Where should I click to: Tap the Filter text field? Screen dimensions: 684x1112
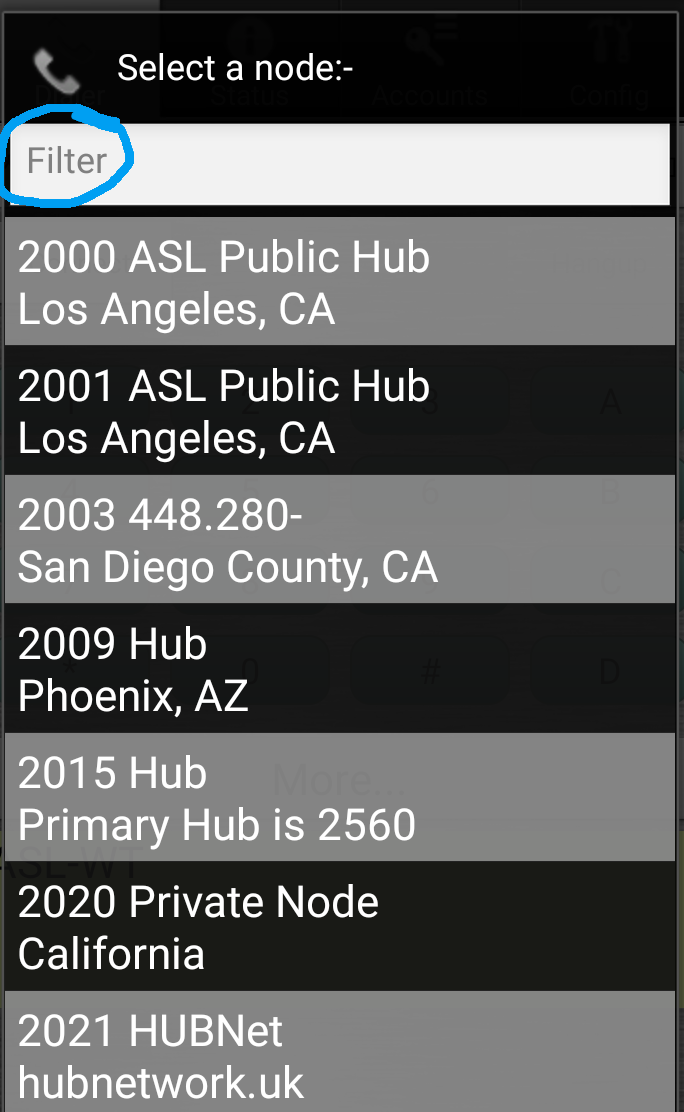click(339, 165)
